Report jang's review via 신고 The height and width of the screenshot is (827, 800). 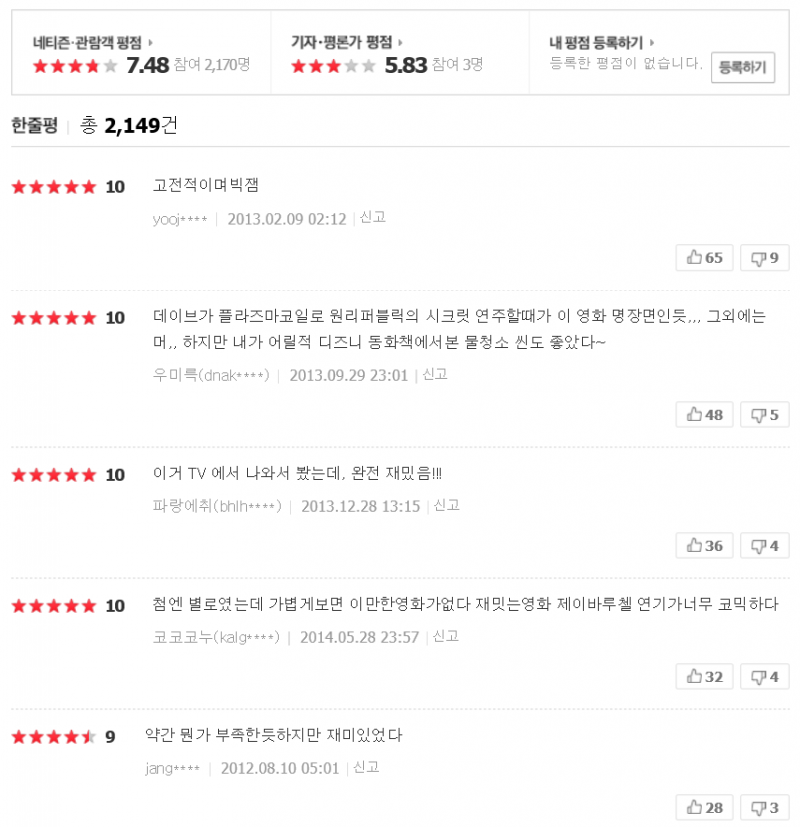click(366, 767)
